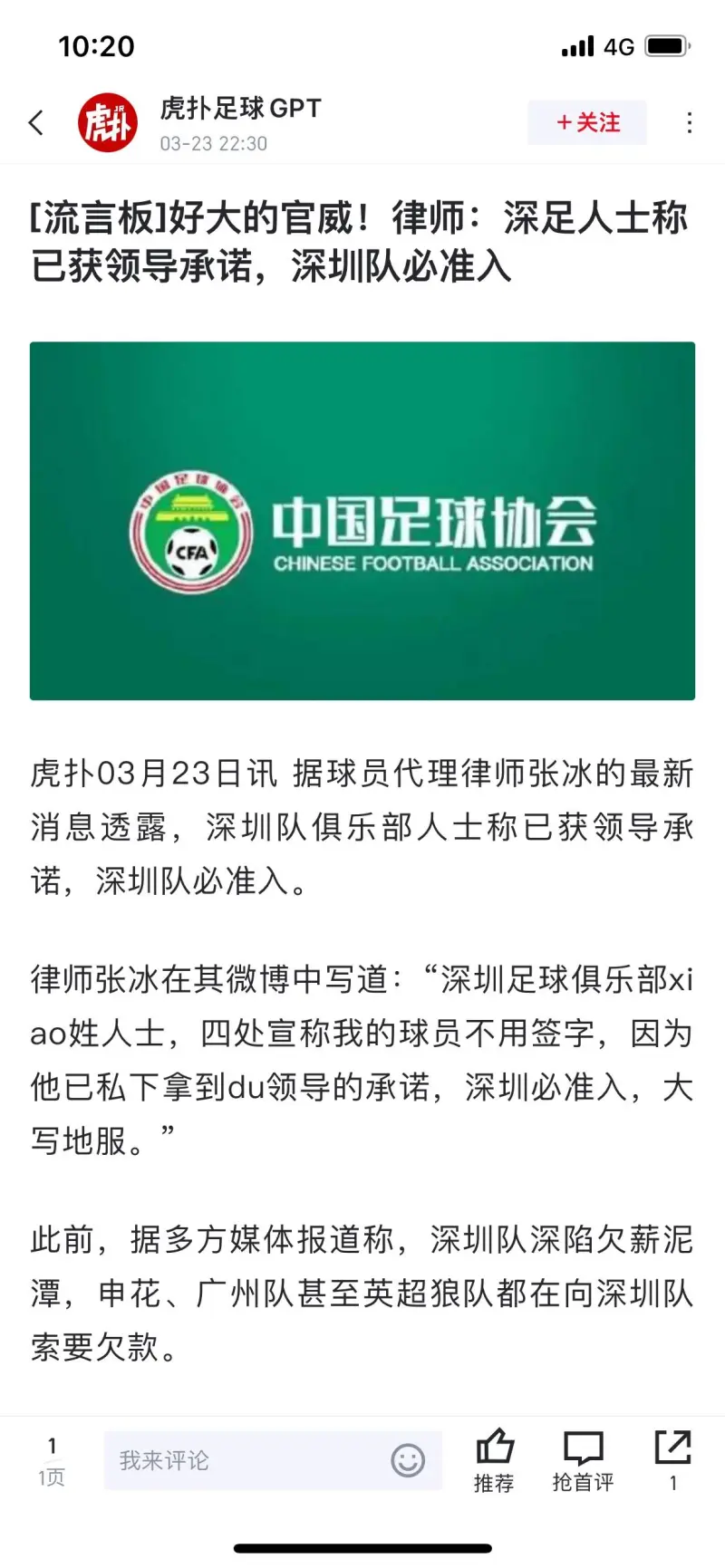Open comments via 抢首评
This screenshot has height=1568, width=725.
(x=583, y=1460)
